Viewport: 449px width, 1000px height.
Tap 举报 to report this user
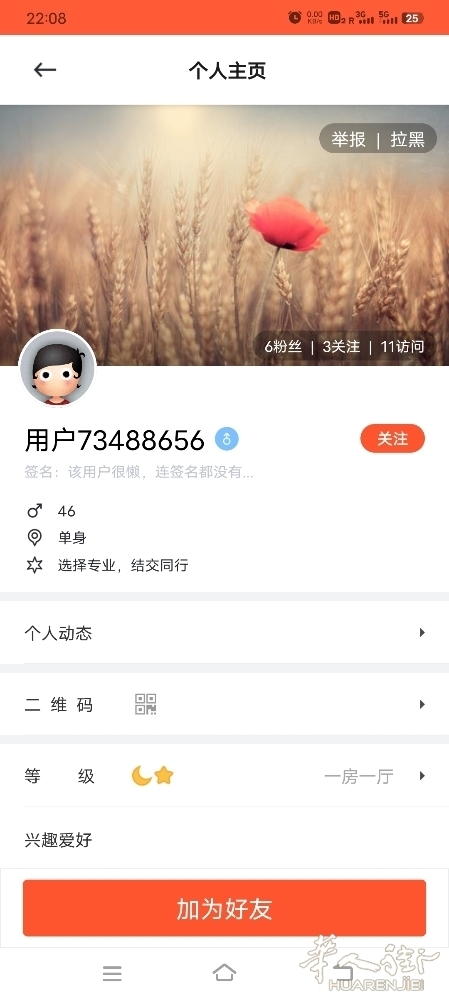point(348,139)
